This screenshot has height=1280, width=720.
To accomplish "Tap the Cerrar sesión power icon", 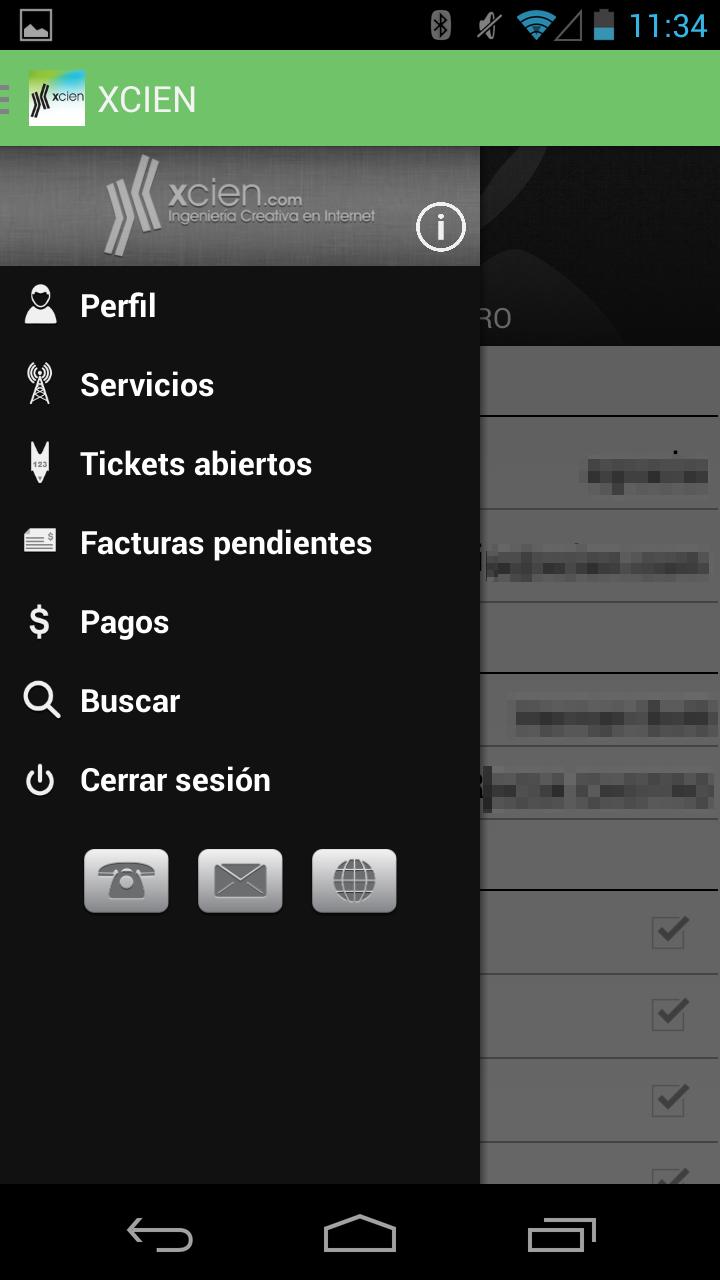I will [x=40, y=780].
